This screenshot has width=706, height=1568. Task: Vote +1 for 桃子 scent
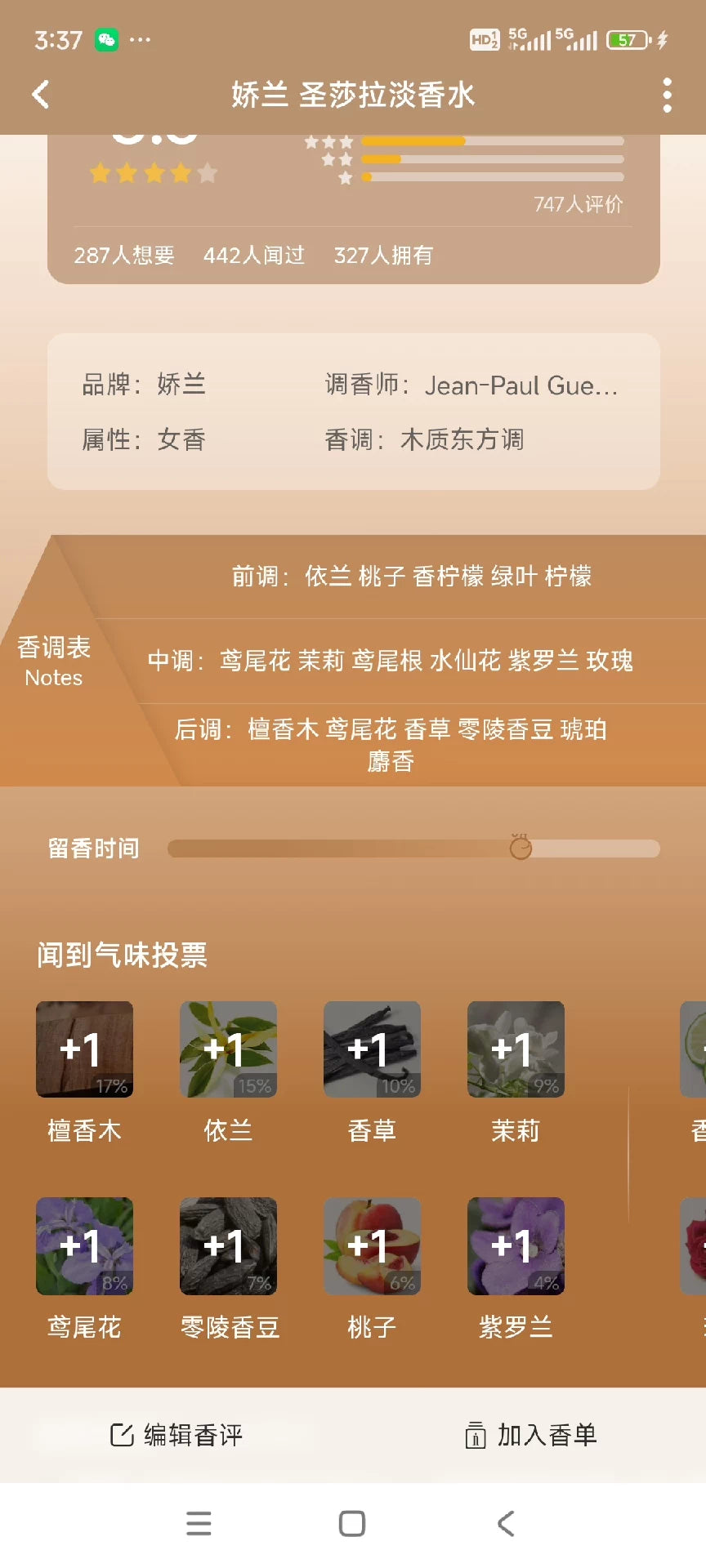(x=372, y=1245)
